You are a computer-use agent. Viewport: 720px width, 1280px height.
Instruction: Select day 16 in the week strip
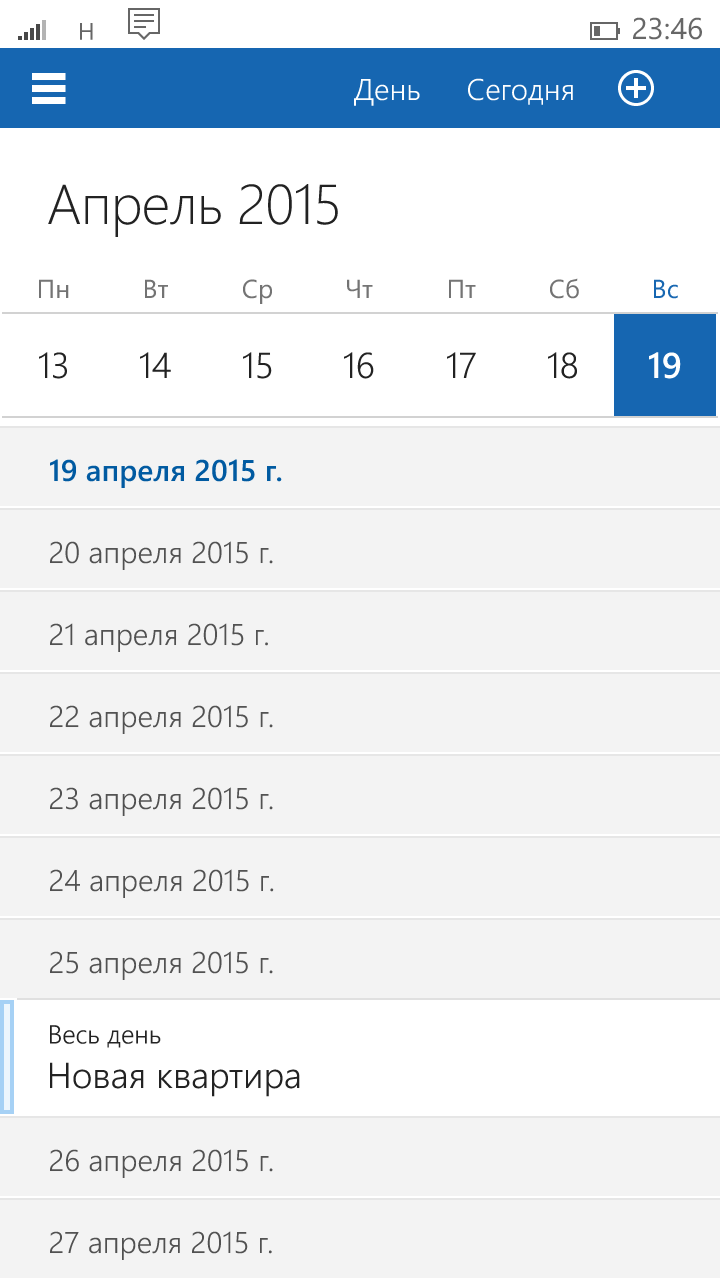coord(359,365)
